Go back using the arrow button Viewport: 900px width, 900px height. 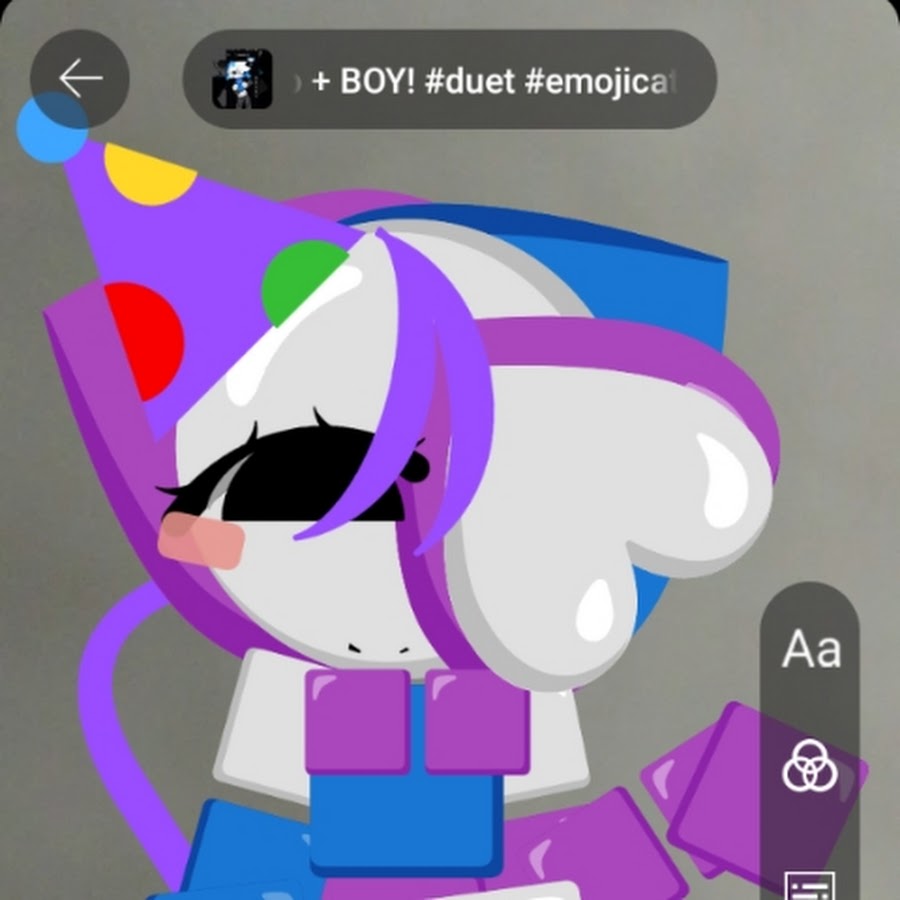pyautogui.click(x=80, y=79)
